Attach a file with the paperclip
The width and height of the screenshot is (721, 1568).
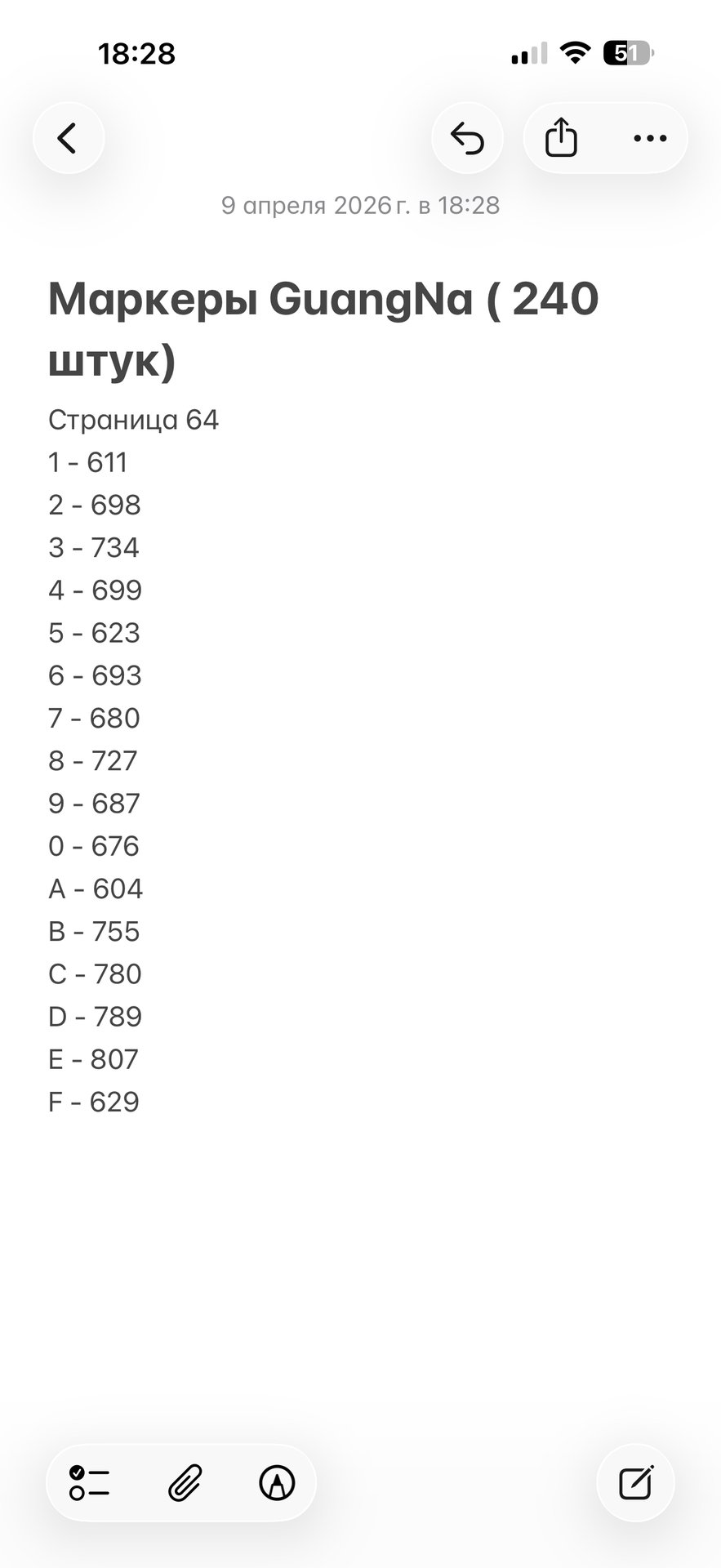click(185, 1482)
